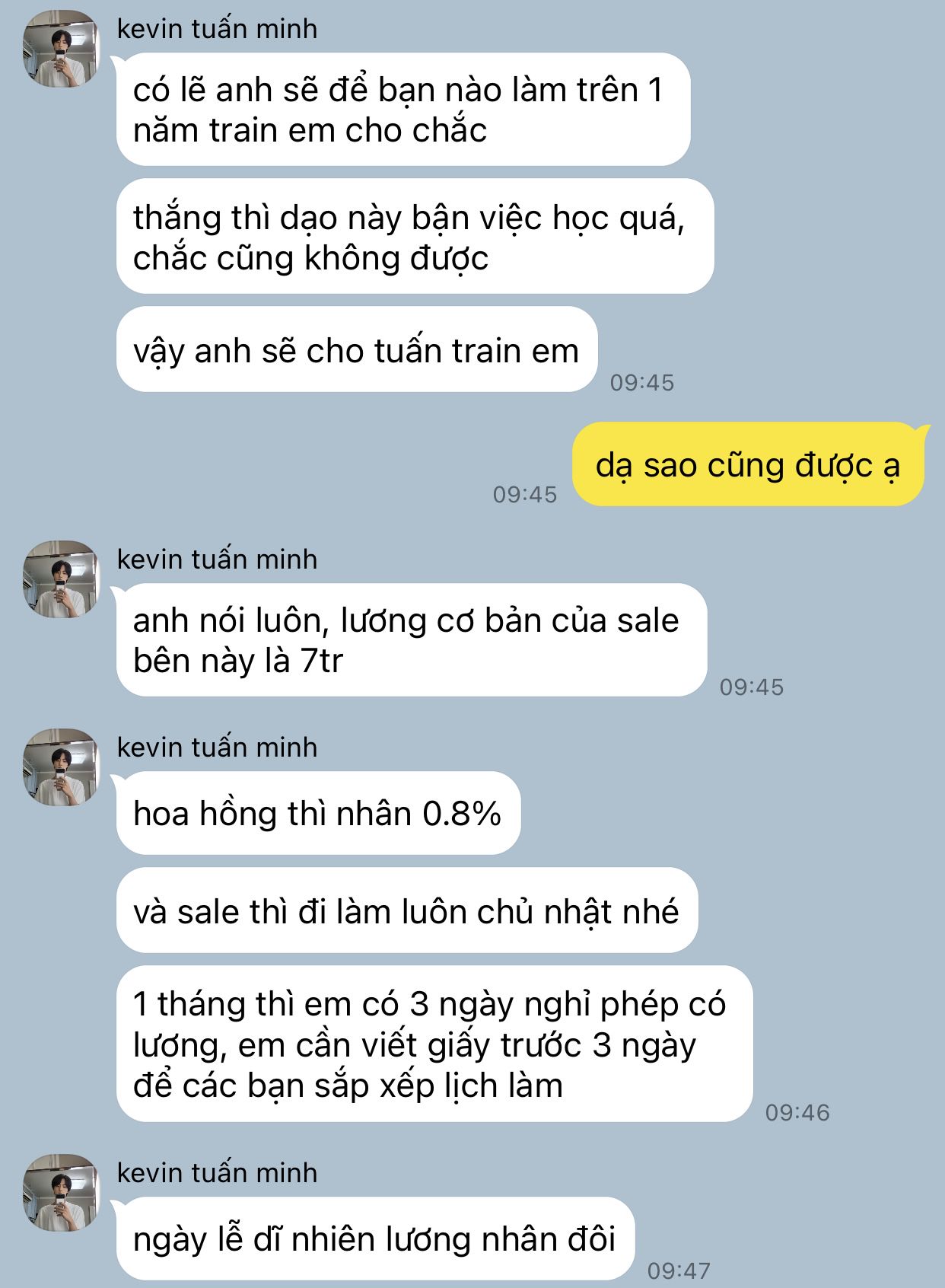Viewport: 945px width, 1288px height.
Task: Open sender avatar beside "lương cơ bản" message
Action: [x=61, y=579]
